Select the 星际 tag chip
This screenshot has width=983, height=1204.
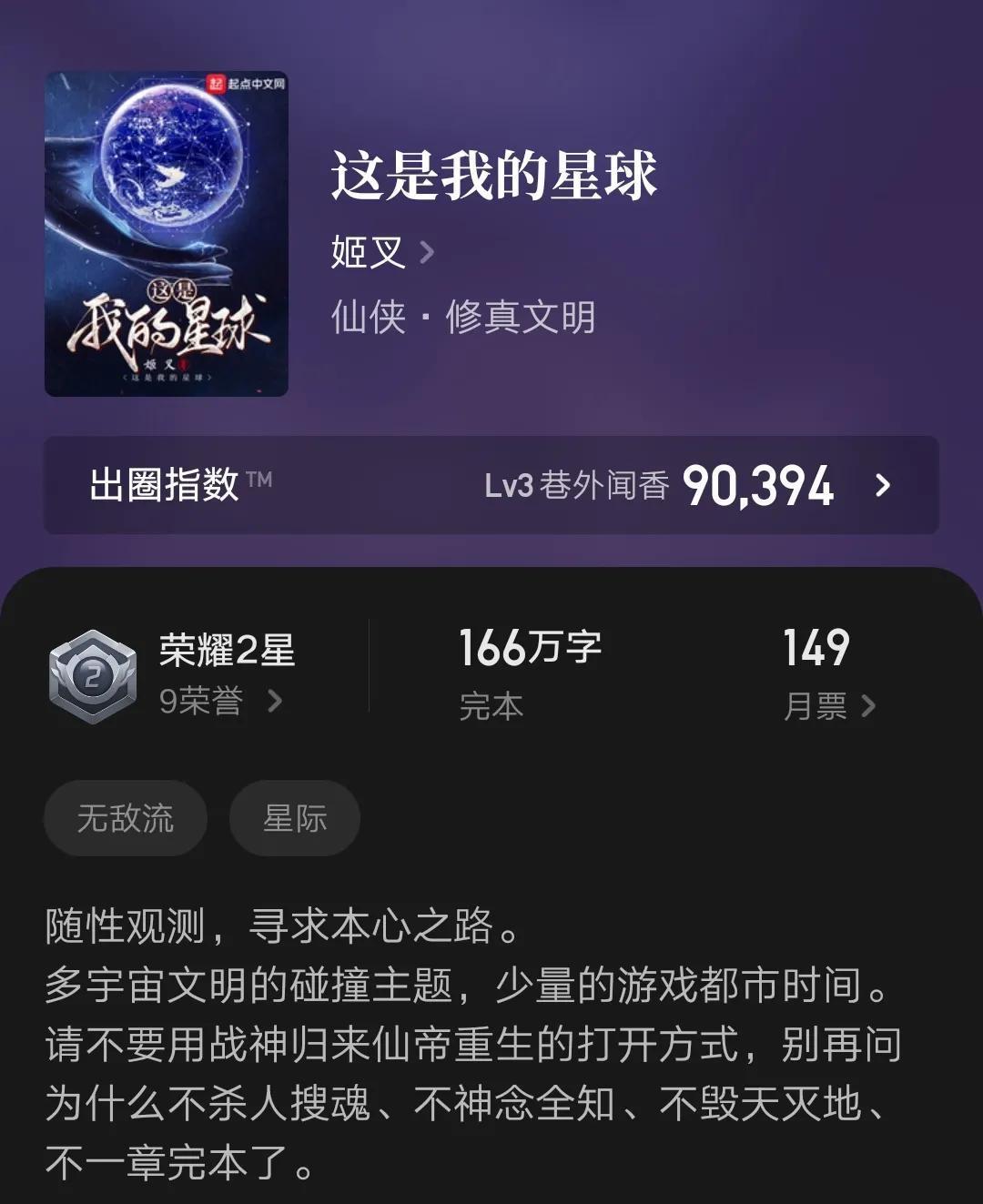tap(295, 818)
